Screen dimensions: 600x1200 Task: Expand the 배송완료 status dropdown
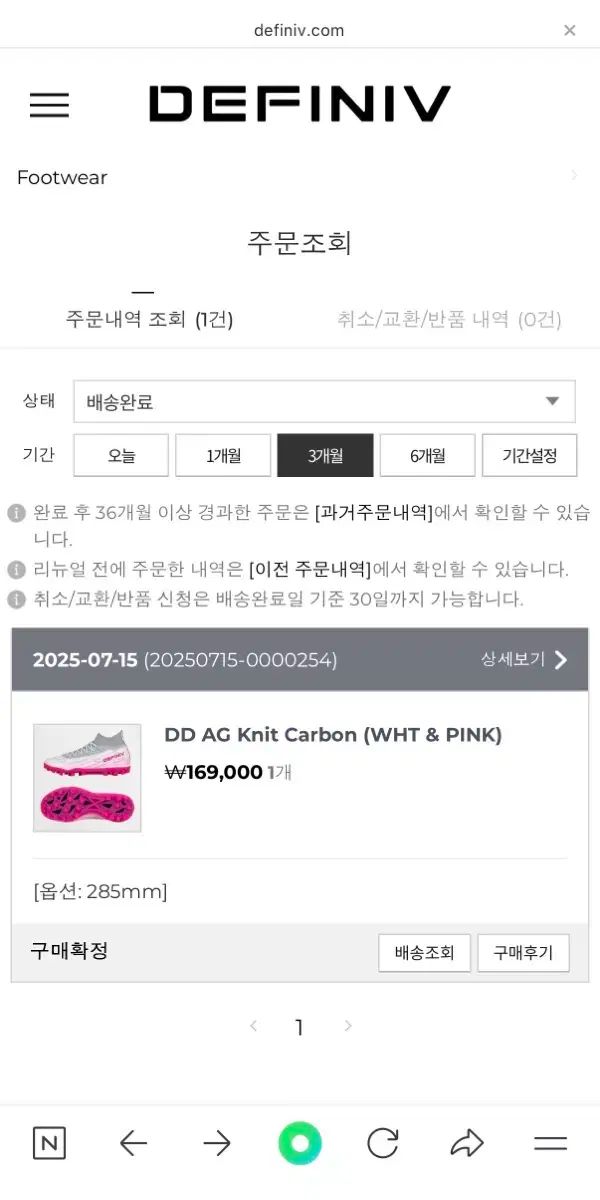tap(324, 402)
